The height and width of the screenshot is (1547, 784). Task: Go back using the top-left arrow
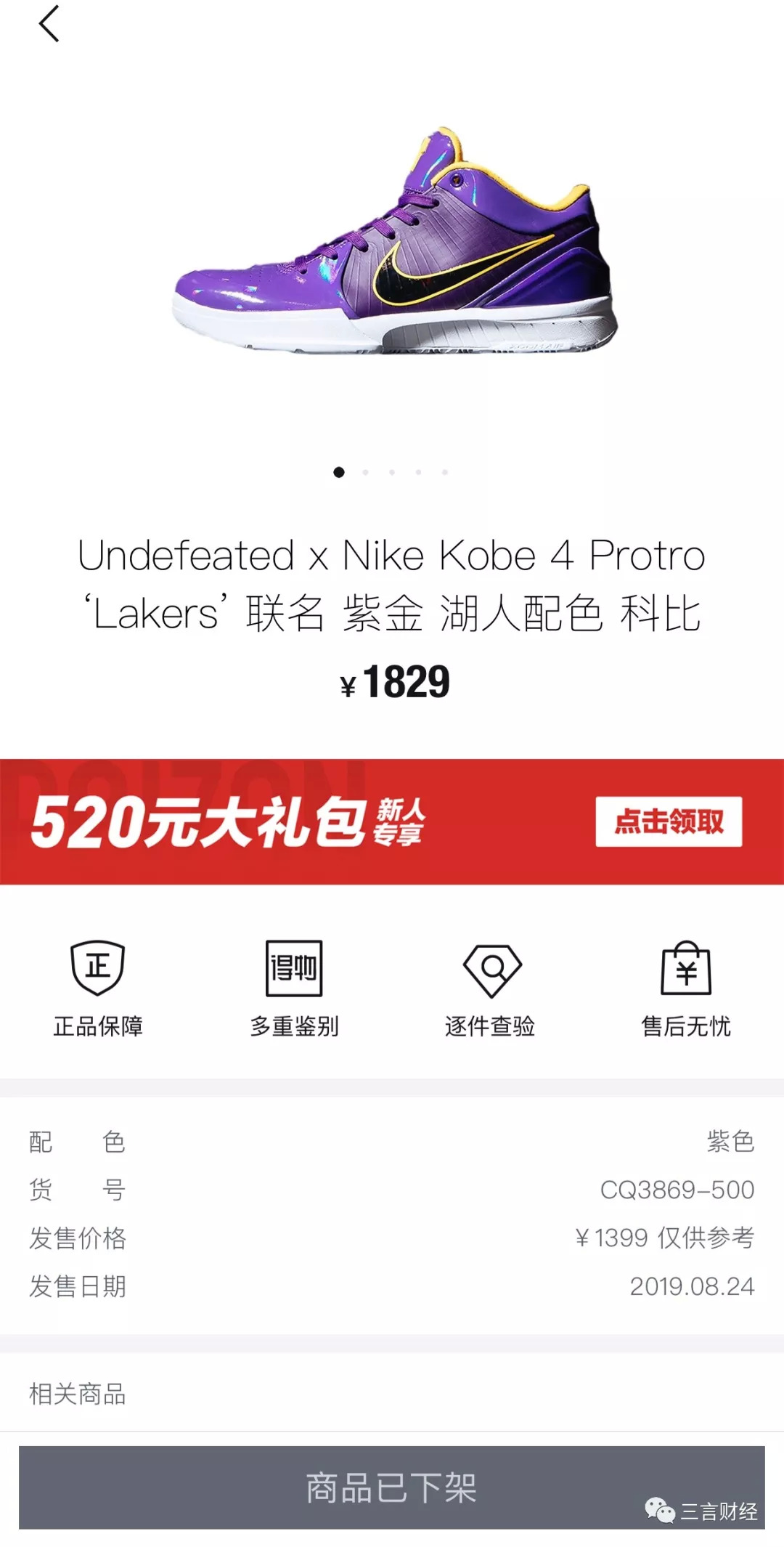(x=49, y=24)
